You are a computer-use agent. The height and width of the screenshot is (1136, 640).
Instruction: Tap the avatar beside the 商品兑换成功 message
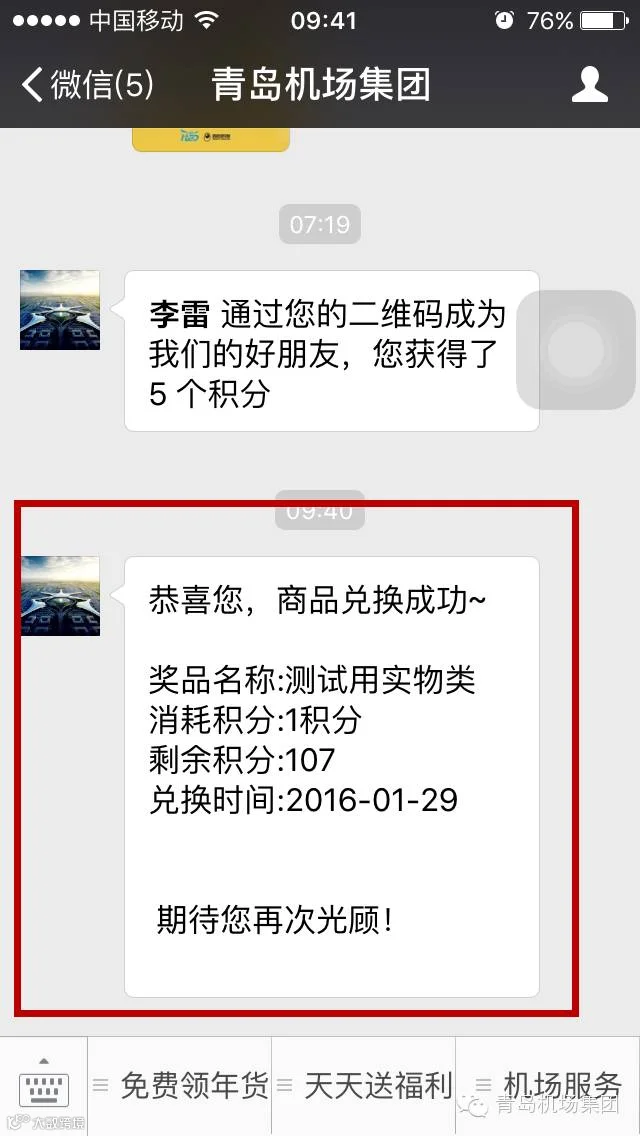(60, 596)
